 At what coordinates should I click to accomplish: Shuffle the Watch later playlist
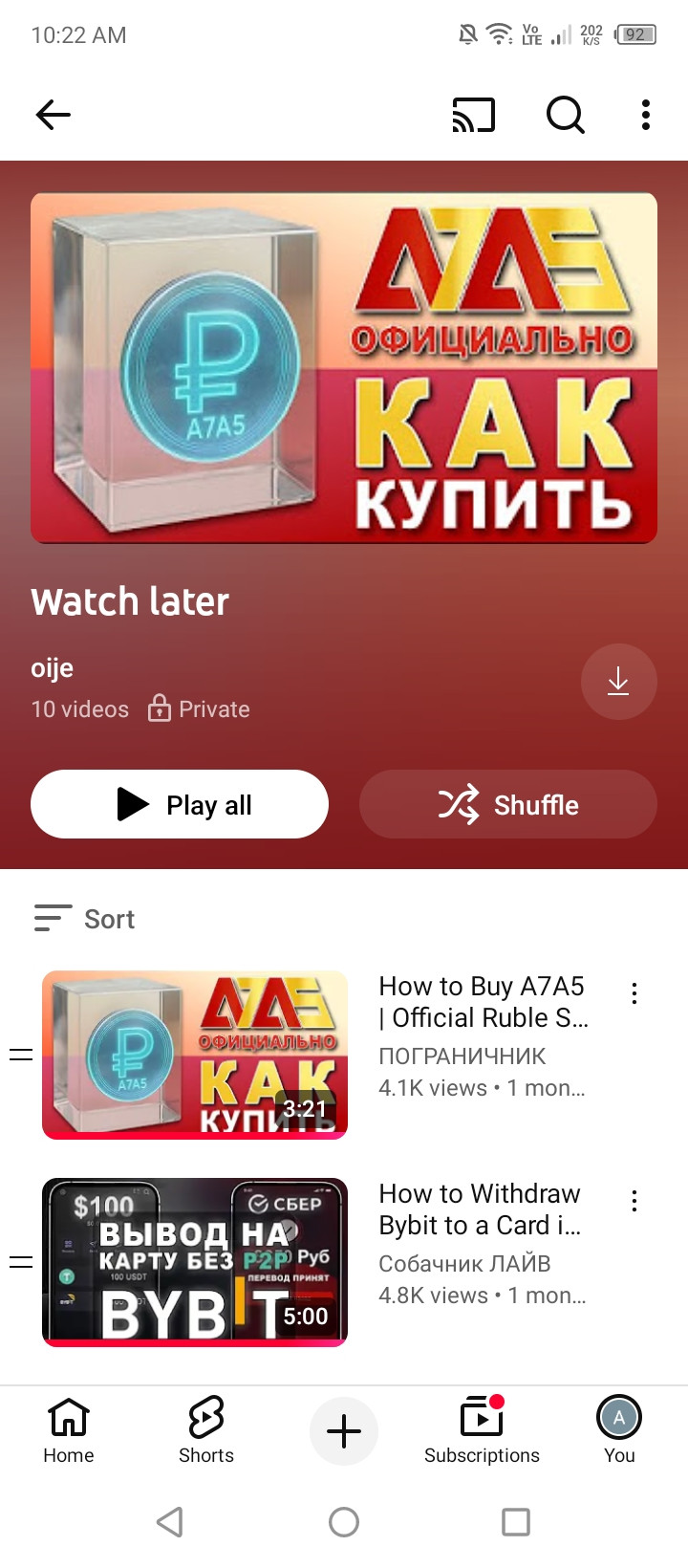pyautogui.click(x=507, y=804)
